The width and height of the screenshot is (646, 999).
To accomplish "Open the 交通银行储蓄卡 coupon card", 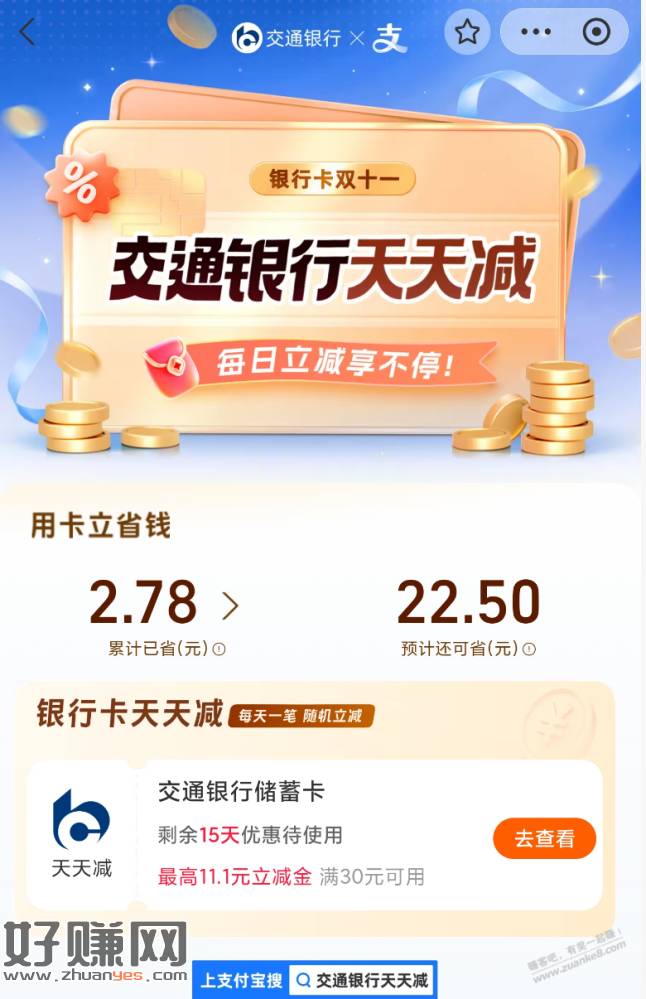I will pyautogui.click(x=300, y=835).
